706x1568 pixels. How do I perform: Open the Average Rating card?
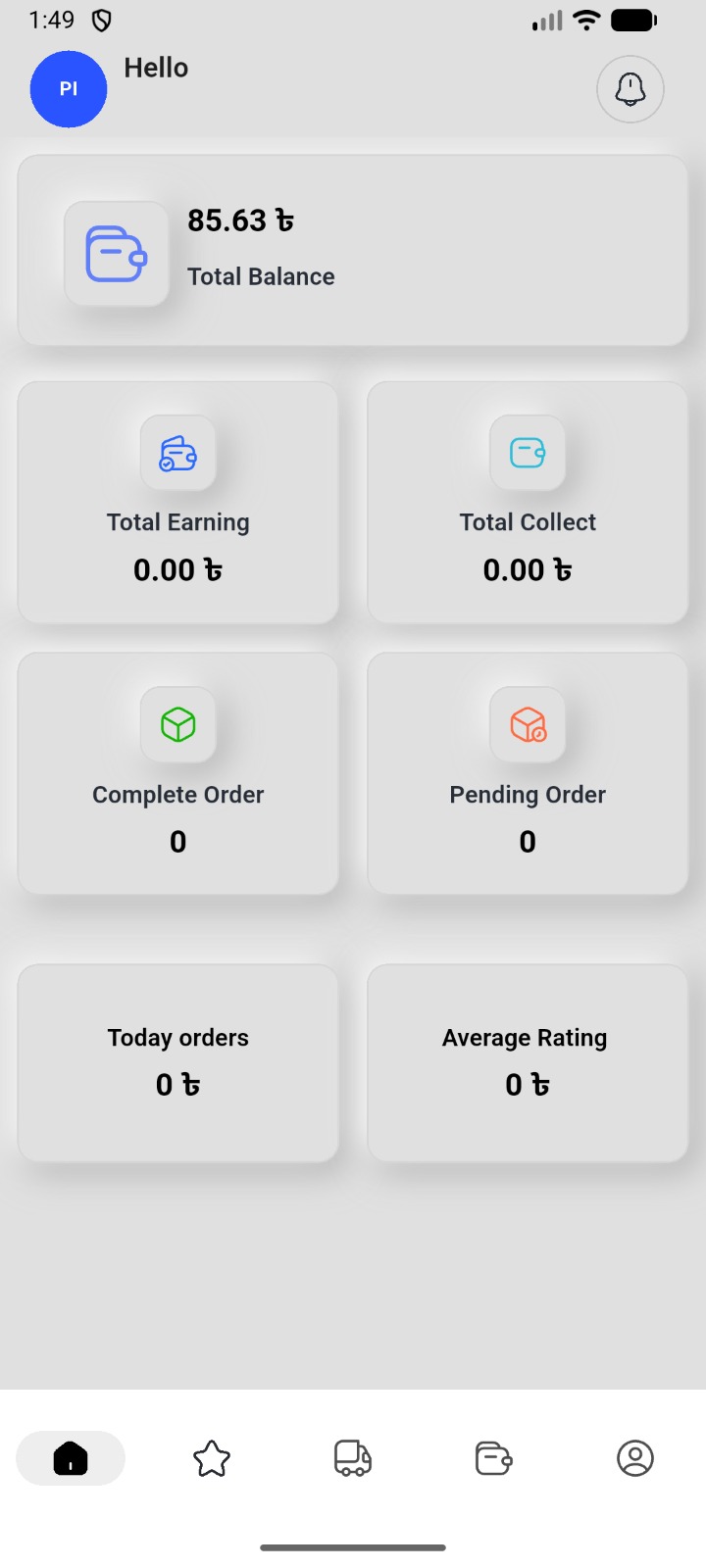point(527,1063)
